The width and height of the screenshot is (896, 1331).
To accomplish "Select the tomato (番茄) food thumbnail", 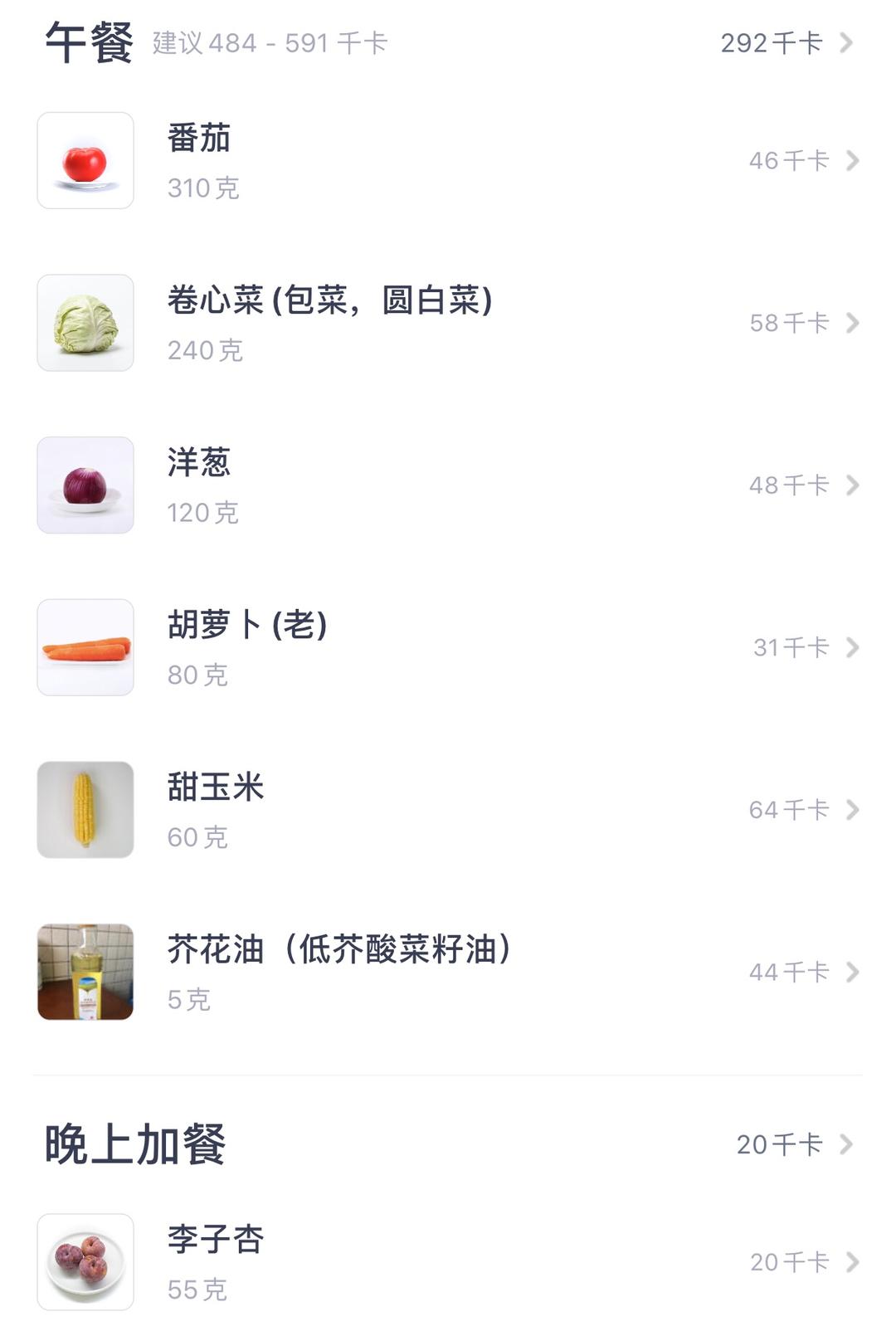I will coord(85,161).
